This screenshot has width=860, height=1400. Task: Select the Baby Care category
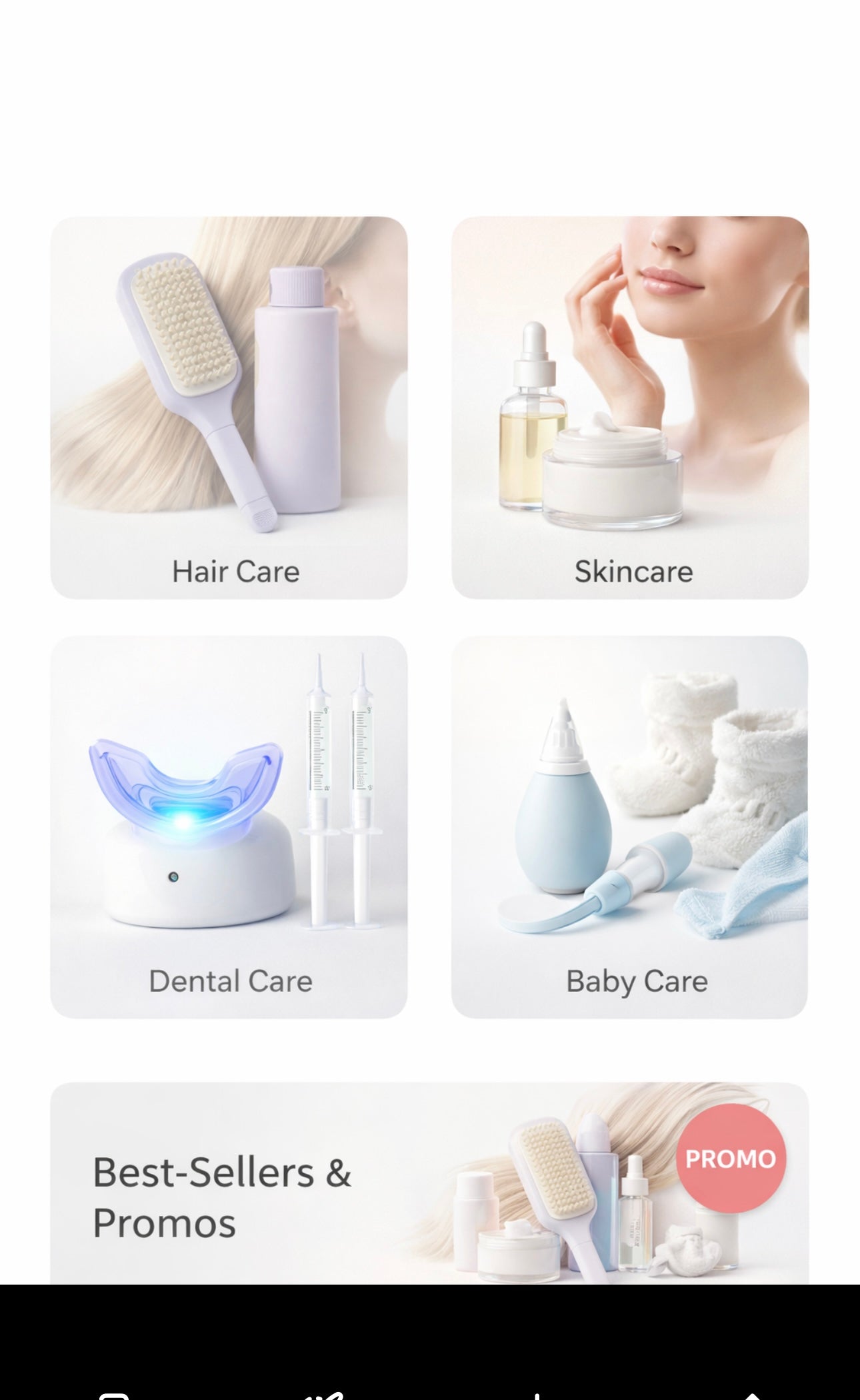(630, 826)
